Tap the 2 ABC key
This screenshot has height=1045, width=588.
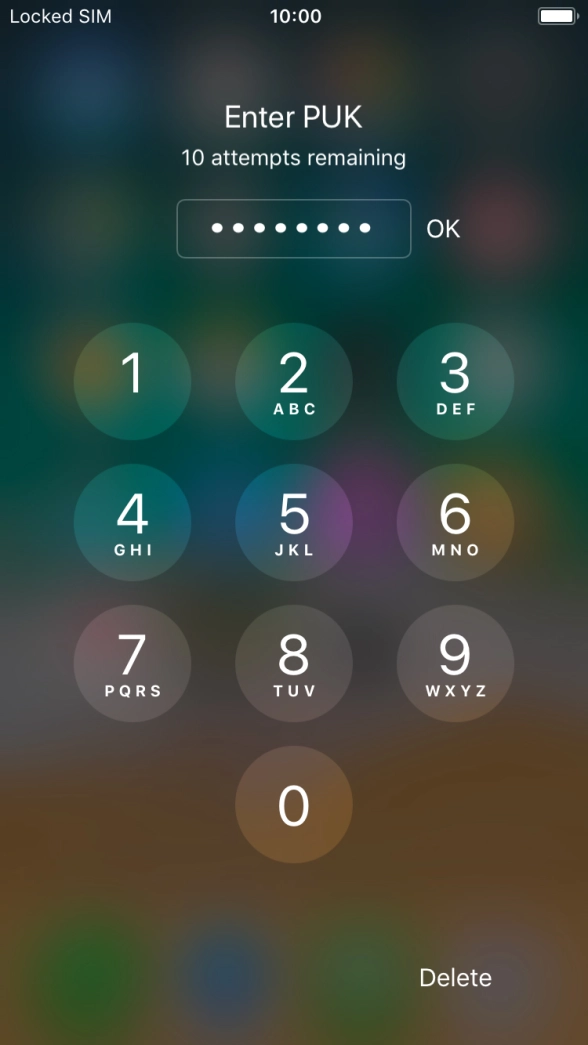pyautogui.click(x=294, y=382)
